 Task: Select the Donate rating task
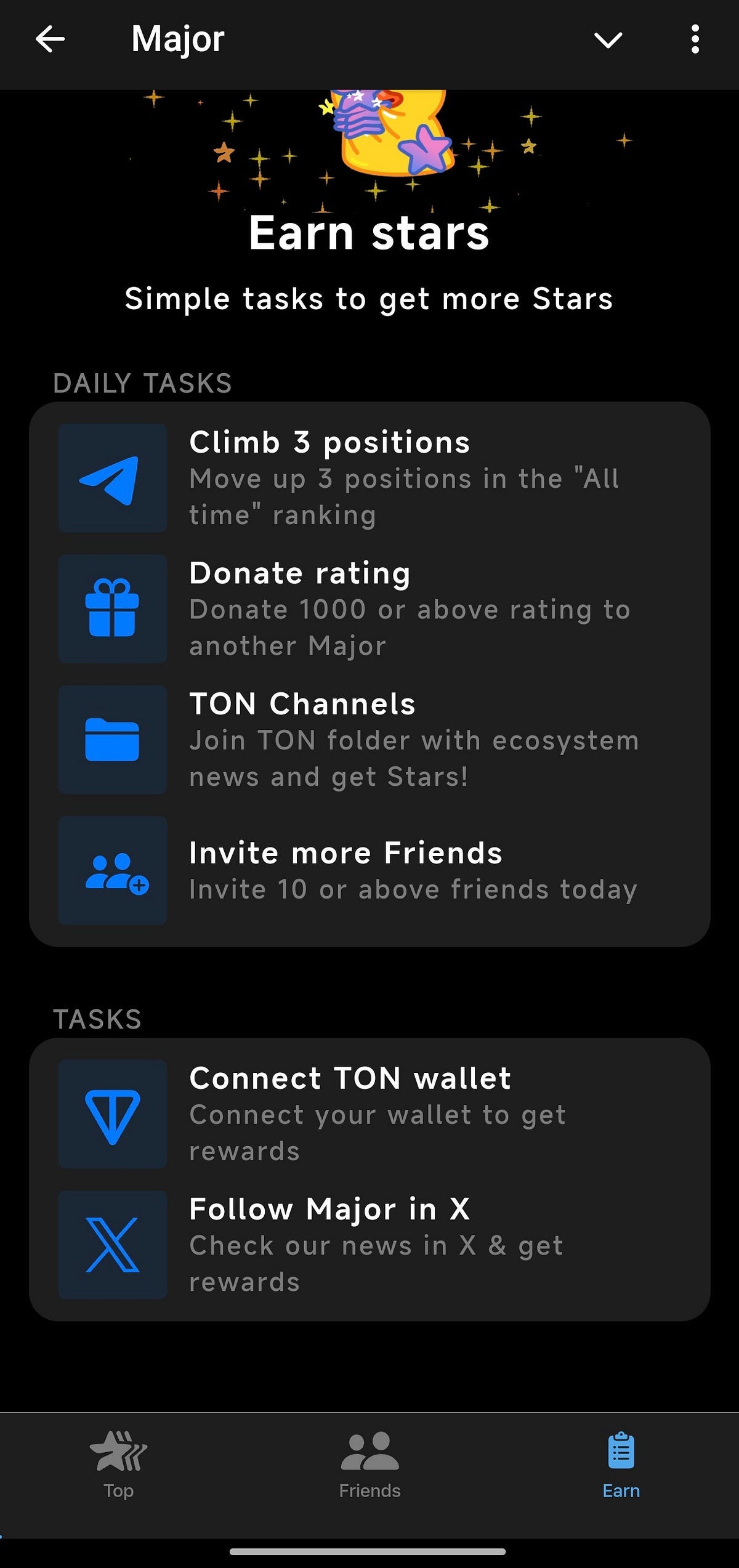(369, 608)
